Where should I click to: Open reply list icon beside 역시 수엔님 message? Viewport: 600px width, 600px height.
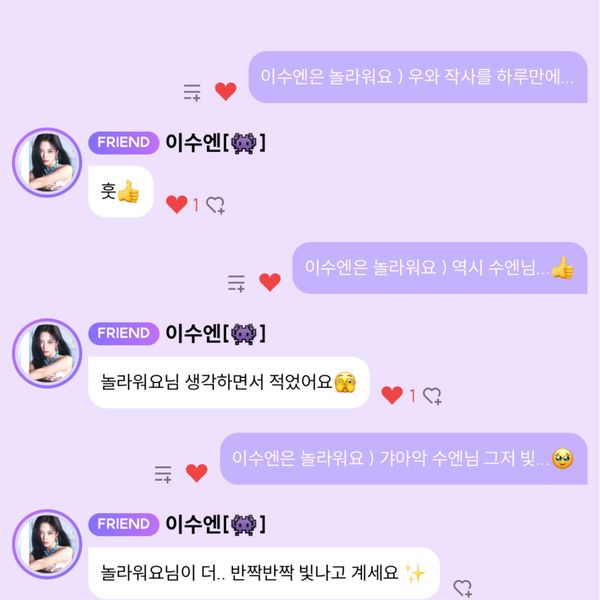236,283
